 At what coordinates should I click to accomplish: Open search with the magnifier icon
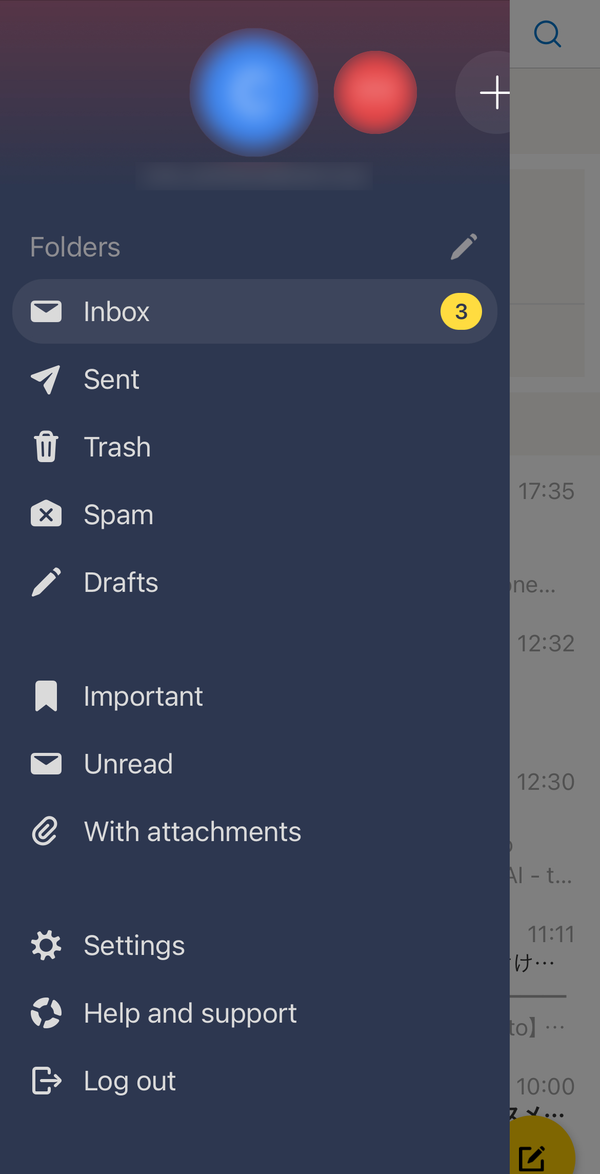[x=548, y=34]
